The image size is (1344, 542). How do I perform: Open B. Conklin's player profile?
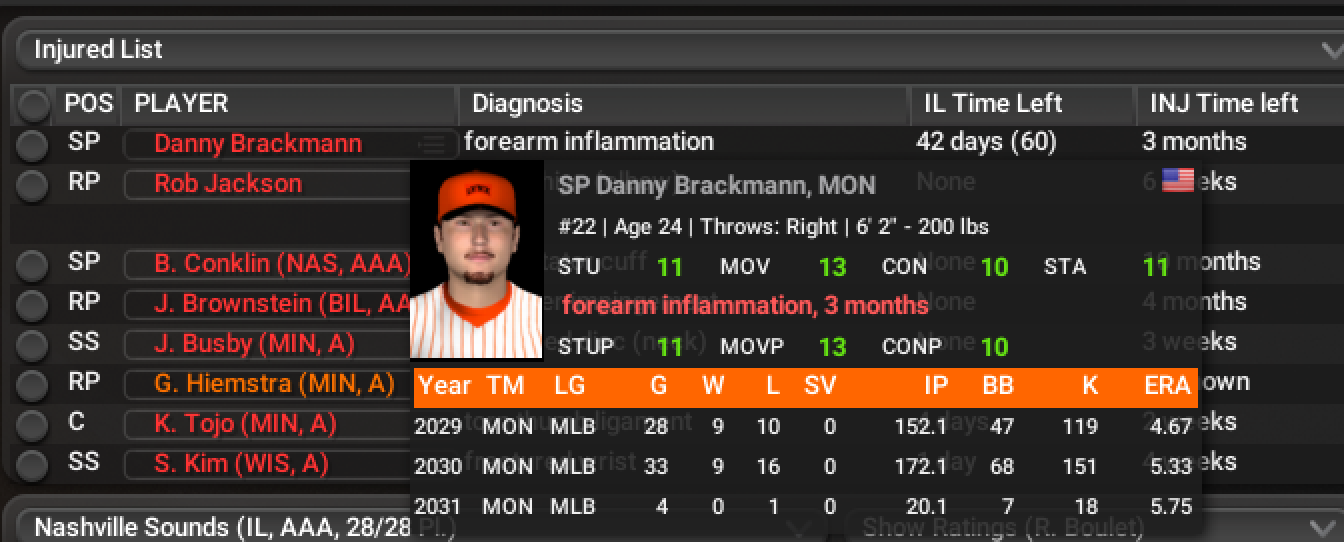[282, 263]
